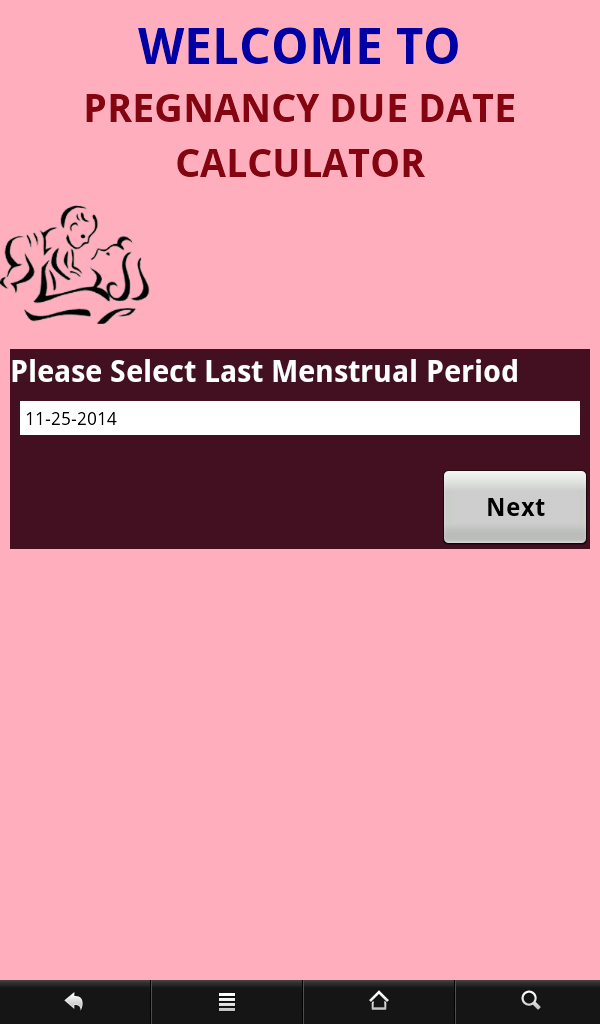Return to the home screen
Viewport: 600px width, 1024px height.
[x=379, y=1001]
